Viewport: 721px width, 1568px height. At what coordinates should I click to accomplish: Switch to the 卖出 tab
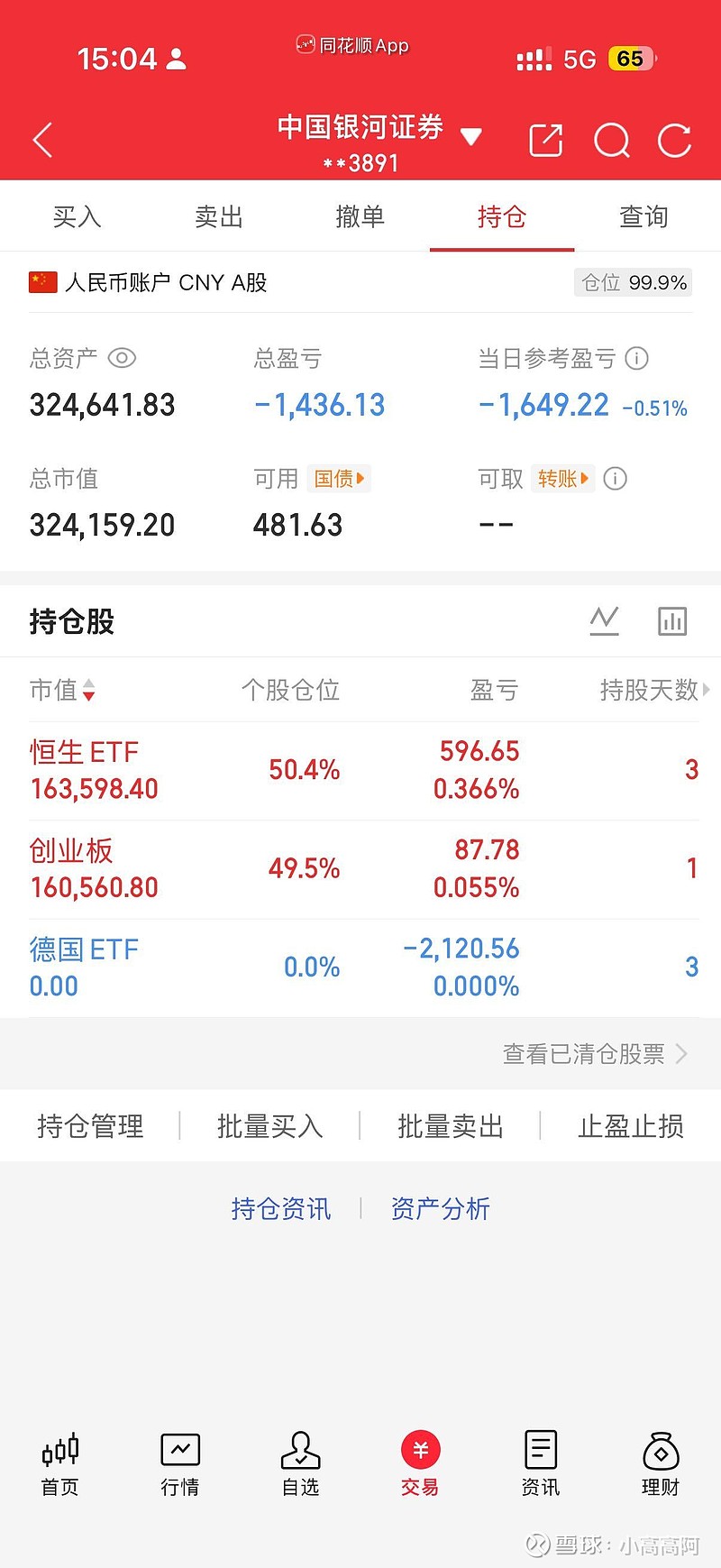tap(218, 216)
